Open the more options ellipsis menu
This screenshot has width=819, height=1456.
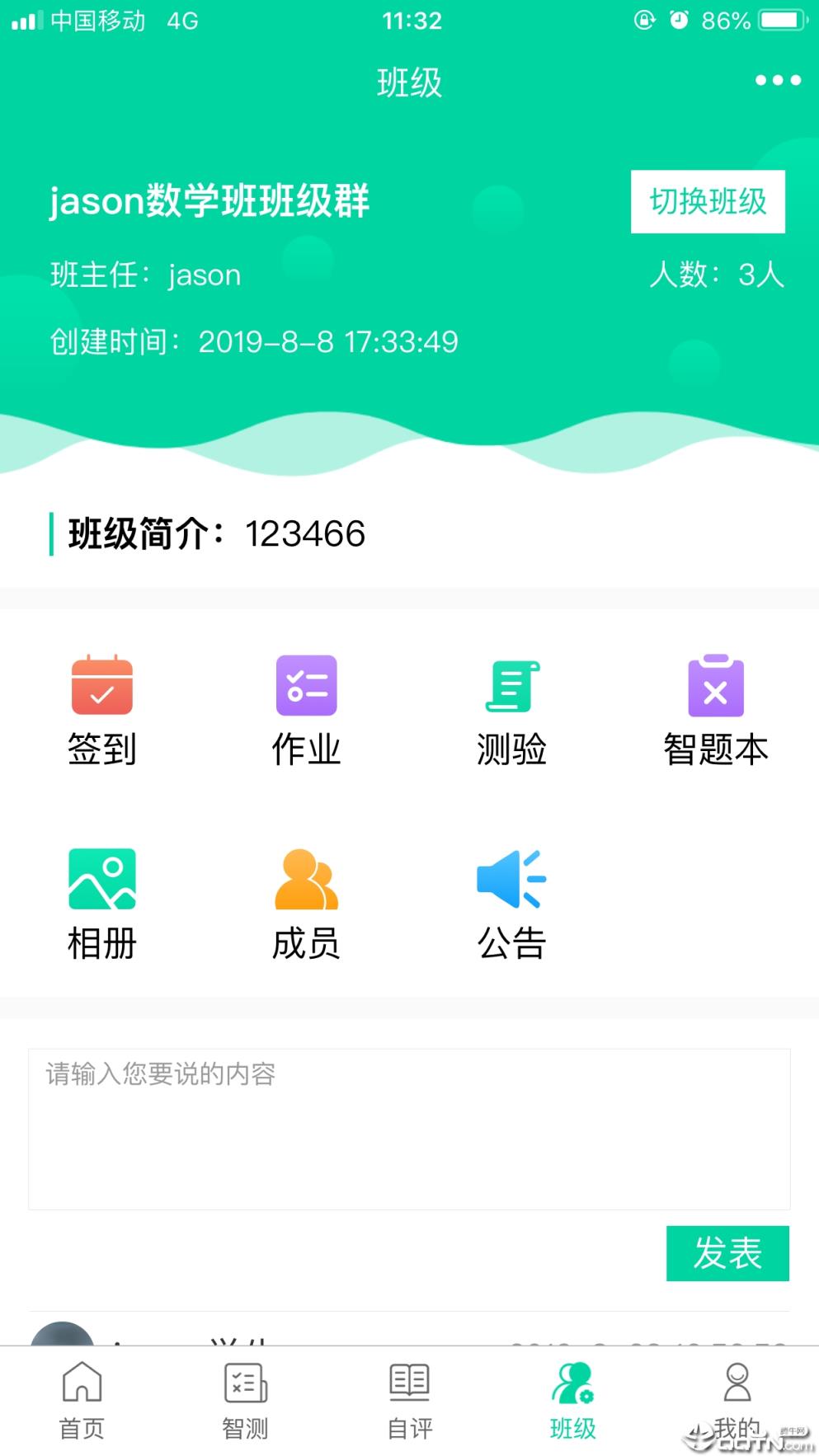click(x=776, y=80)
